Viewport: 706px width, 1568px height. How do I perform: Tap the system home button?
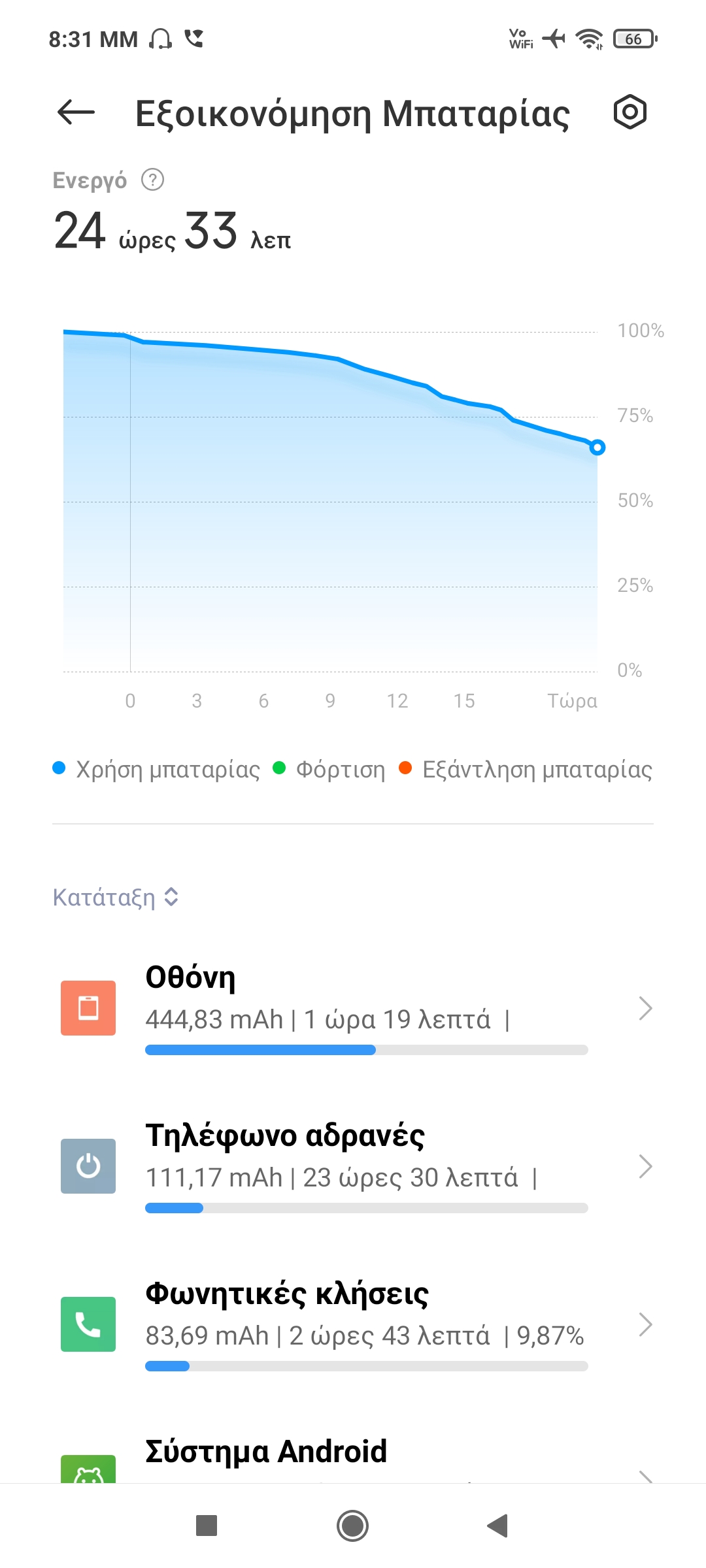(352, 1526)
